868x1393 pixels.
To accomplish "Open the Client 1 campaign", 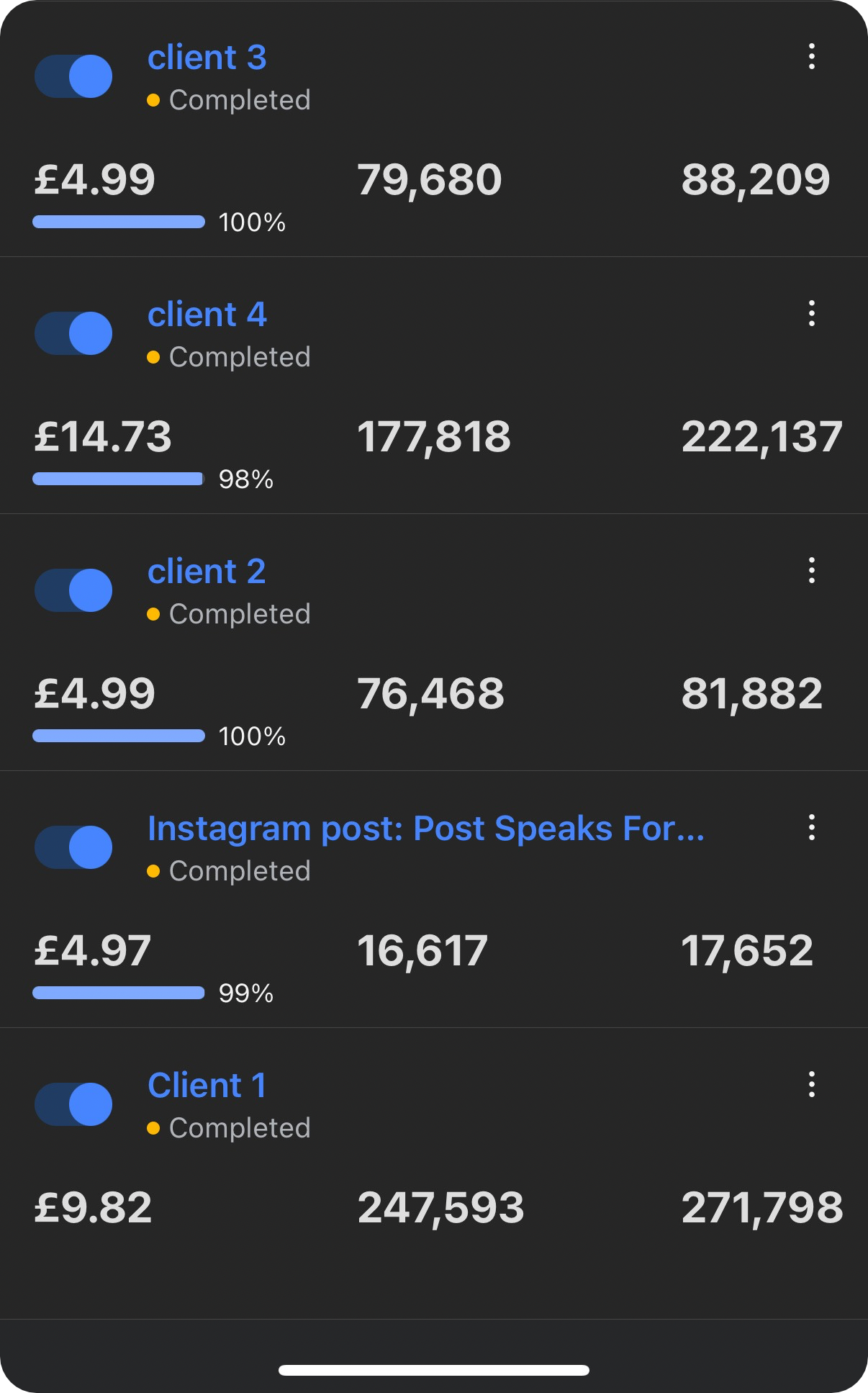I will pos(207,1086).
